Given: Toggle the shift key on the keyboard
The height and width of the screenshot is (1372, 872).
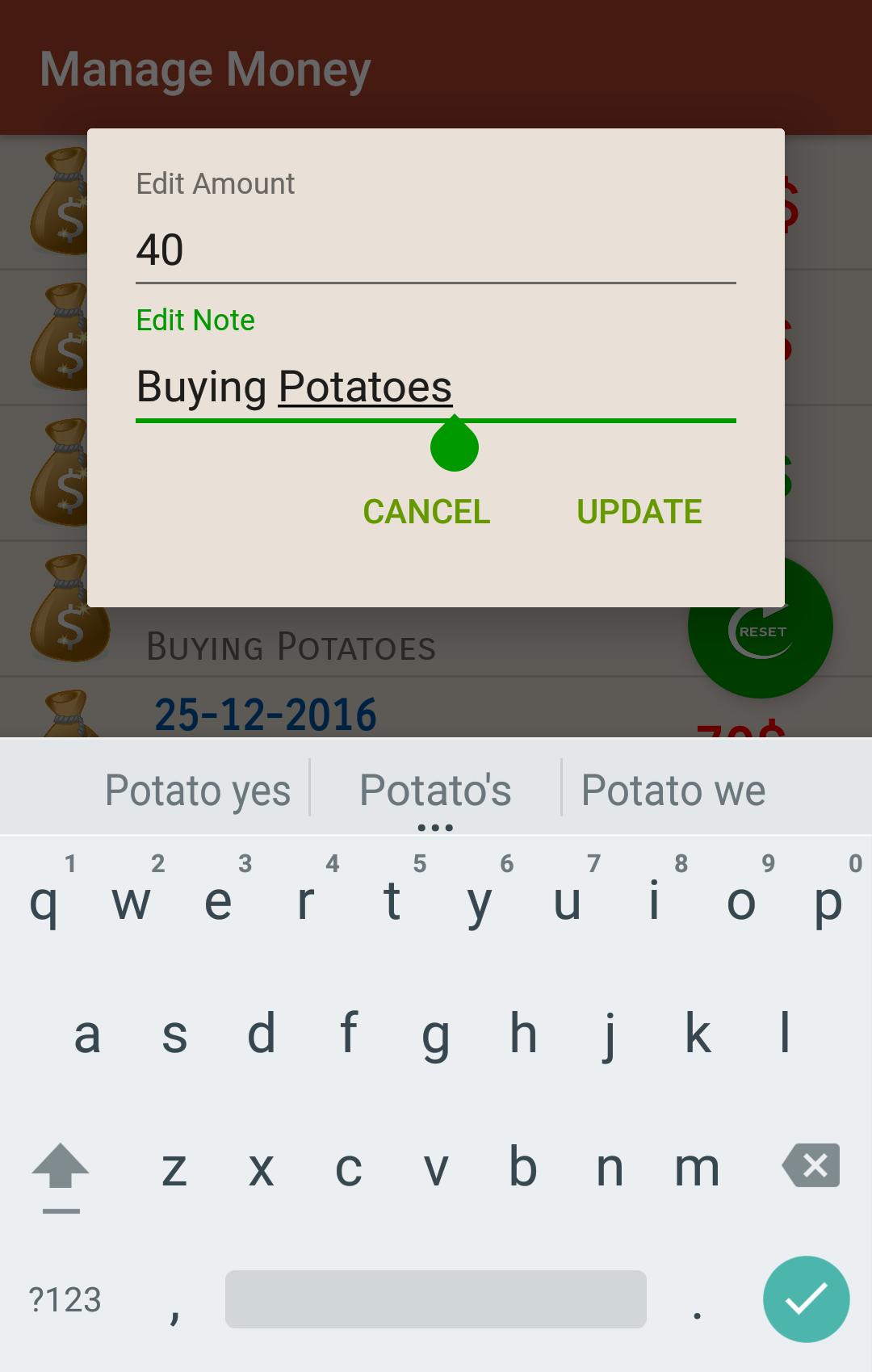Looking at the screenshot, I should click(61, 1167).
